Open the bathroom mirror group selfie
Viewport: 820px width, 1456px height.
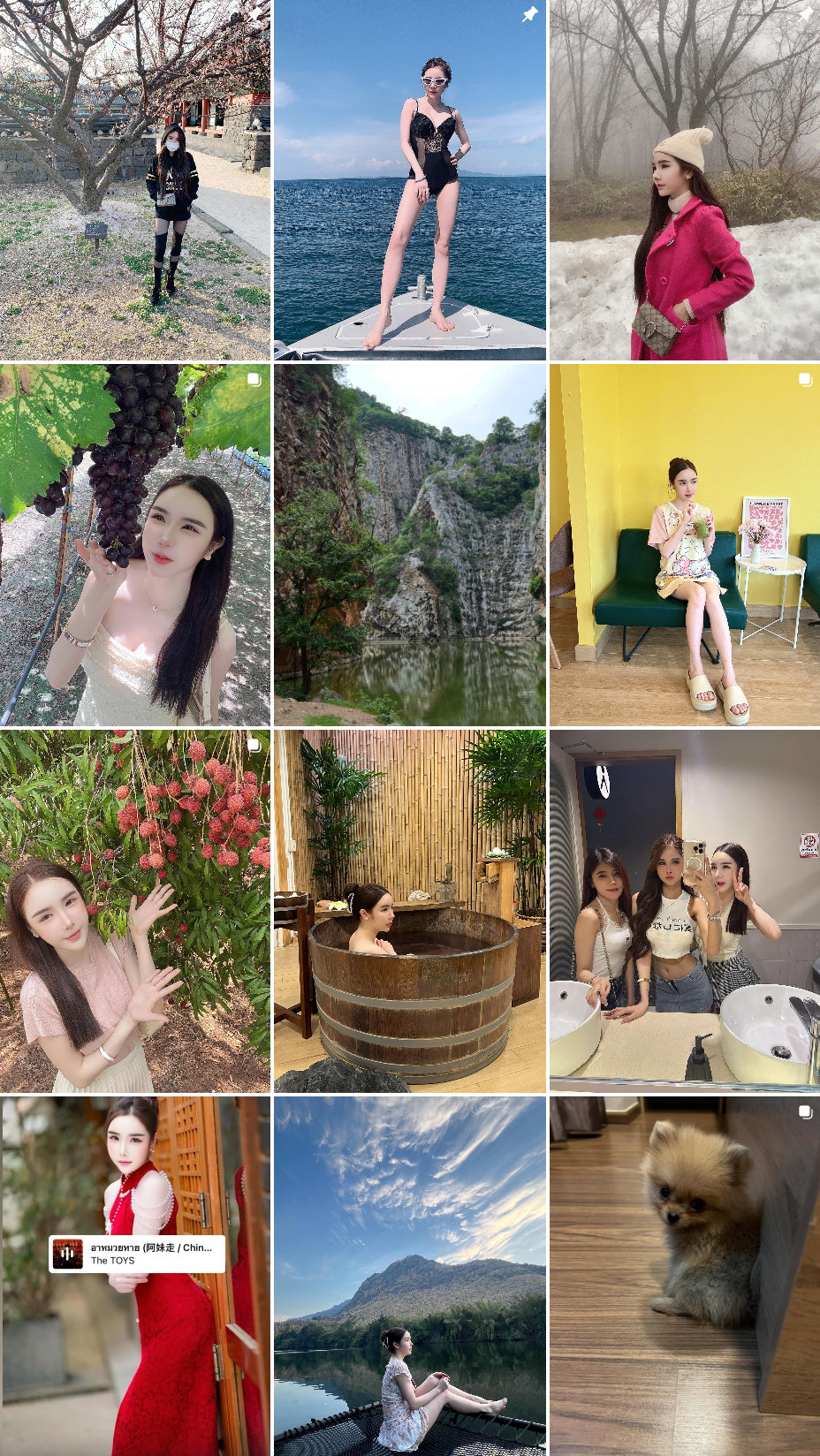click(x=685, y=911)
